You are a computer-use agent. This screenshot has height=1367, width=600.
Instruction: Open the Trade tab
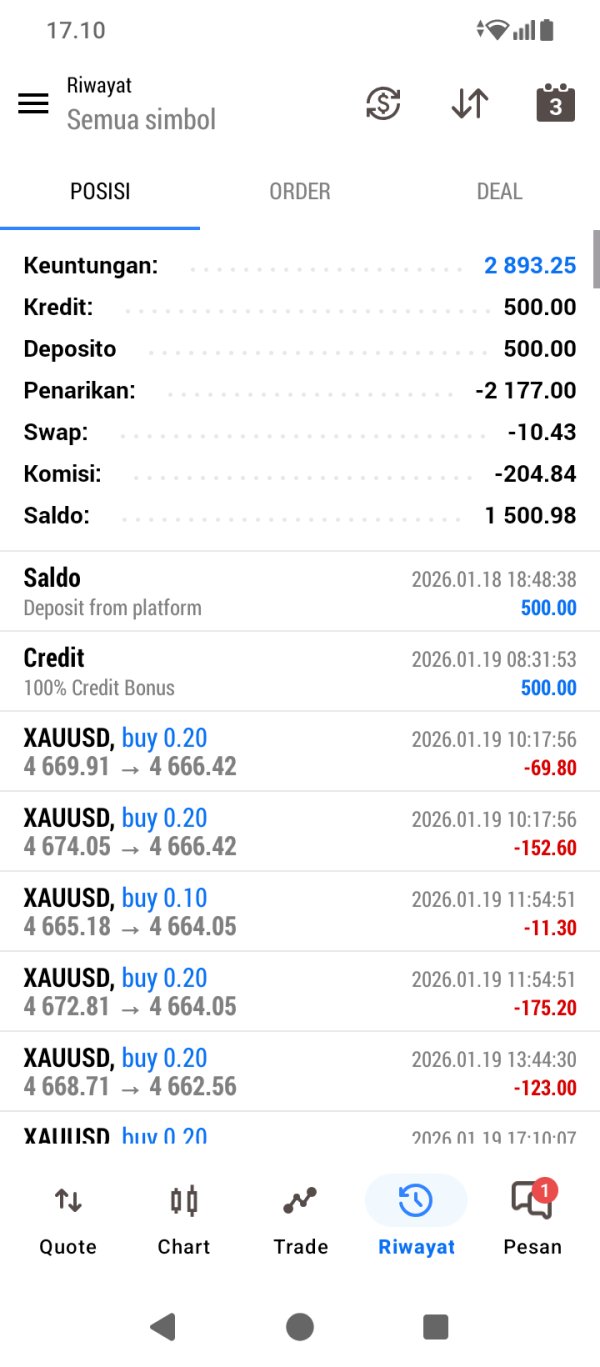[x=300, y=1218]
